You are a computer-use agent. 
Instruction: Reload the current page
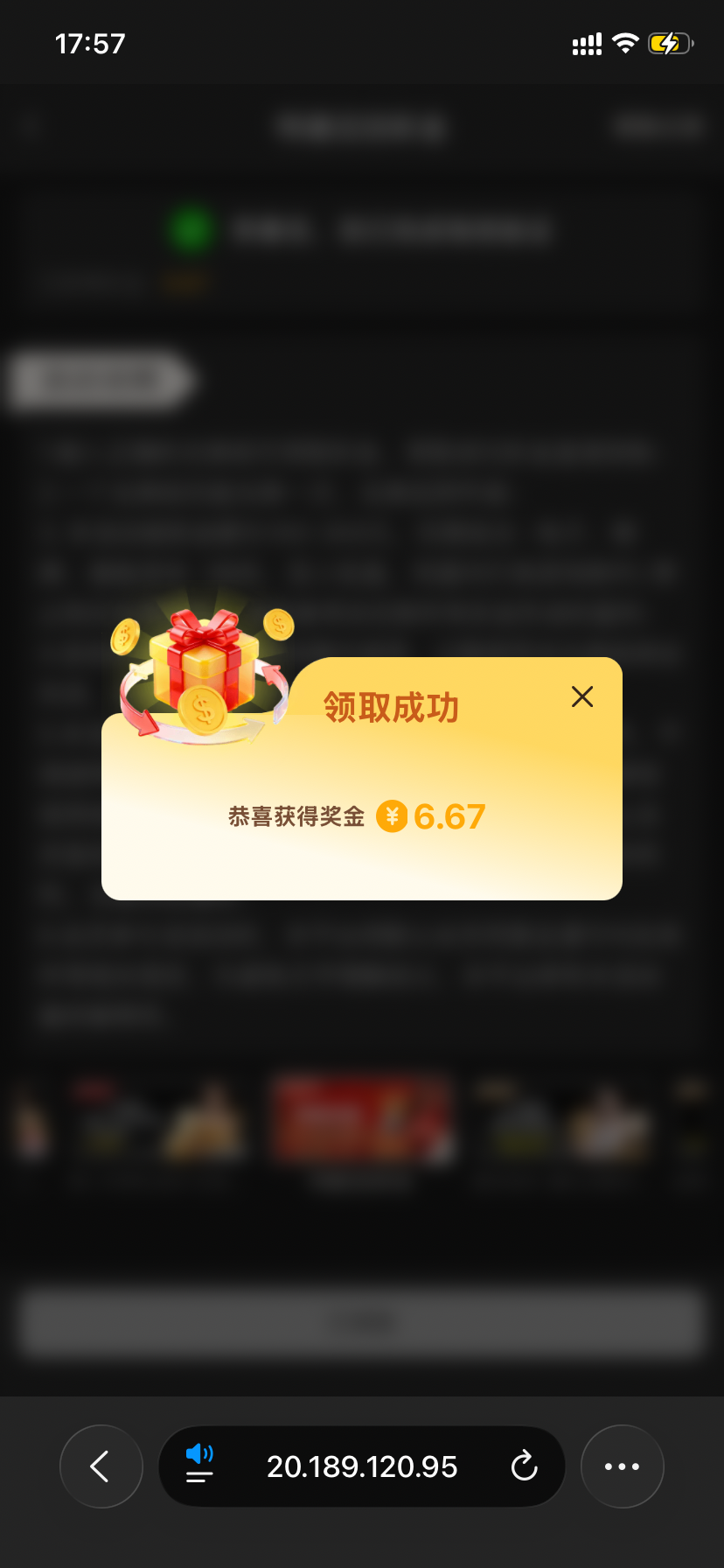(x=524, y=1466)
